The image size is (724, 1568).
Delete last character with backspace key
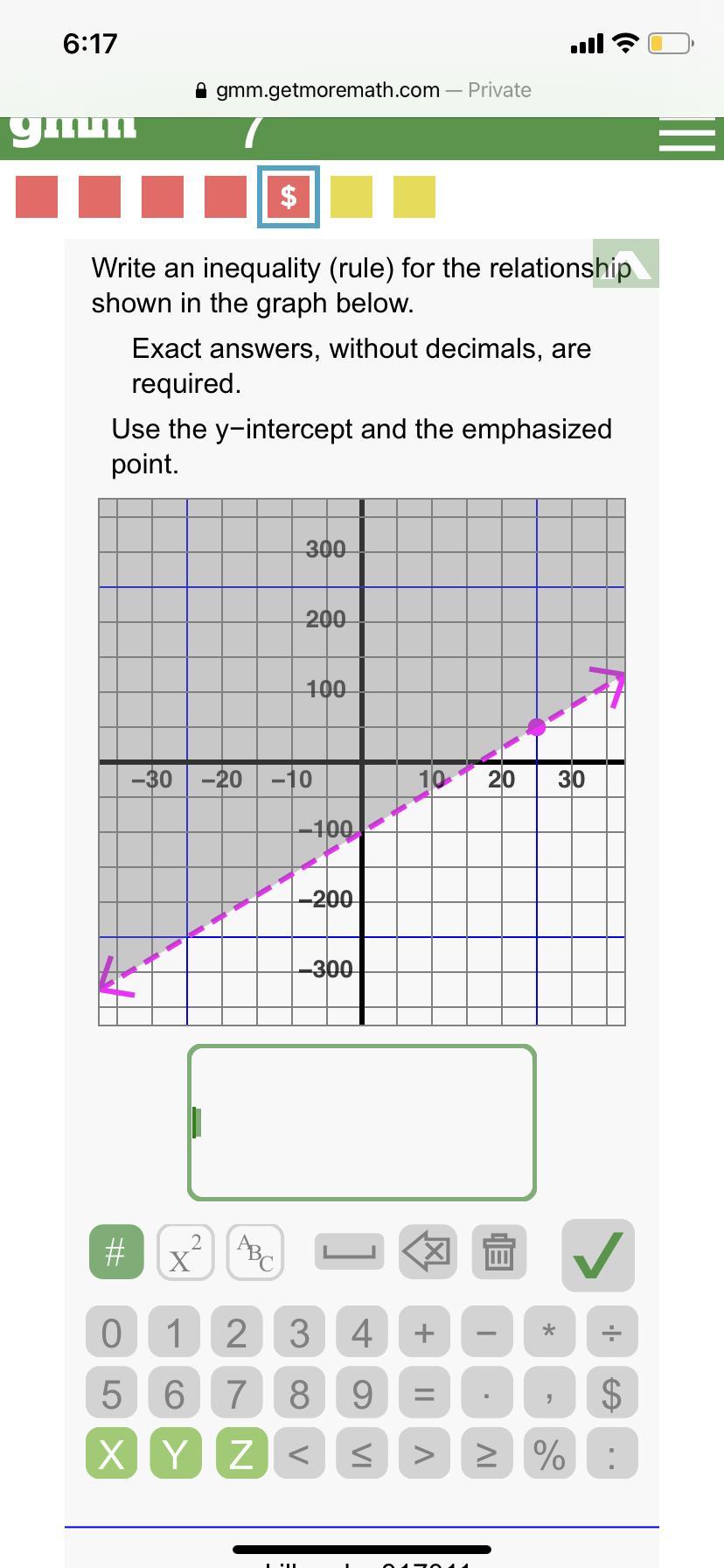tap(428, 1252)
